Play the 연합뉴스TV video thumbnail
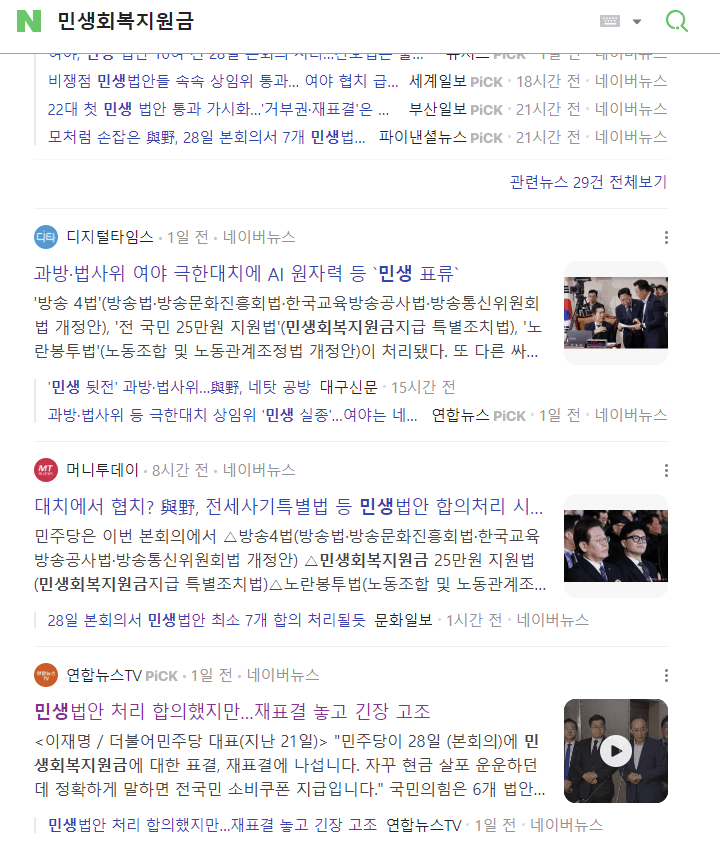 click(615, 751)
